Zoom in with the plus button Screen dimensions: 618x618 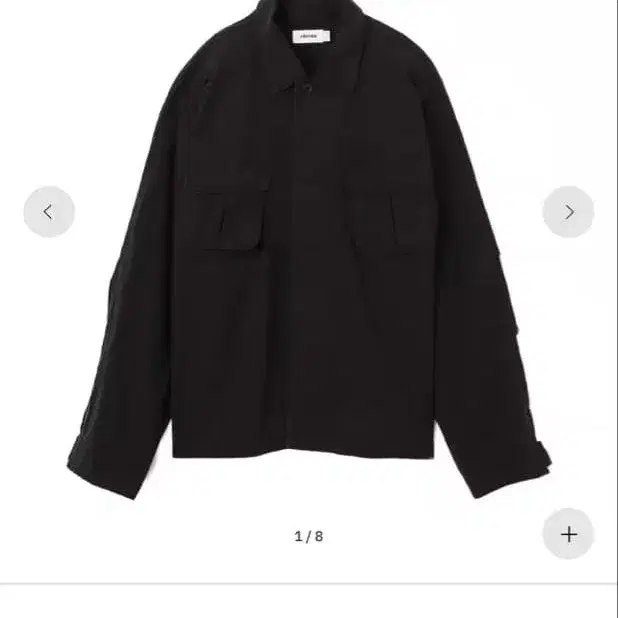point(568,534)
